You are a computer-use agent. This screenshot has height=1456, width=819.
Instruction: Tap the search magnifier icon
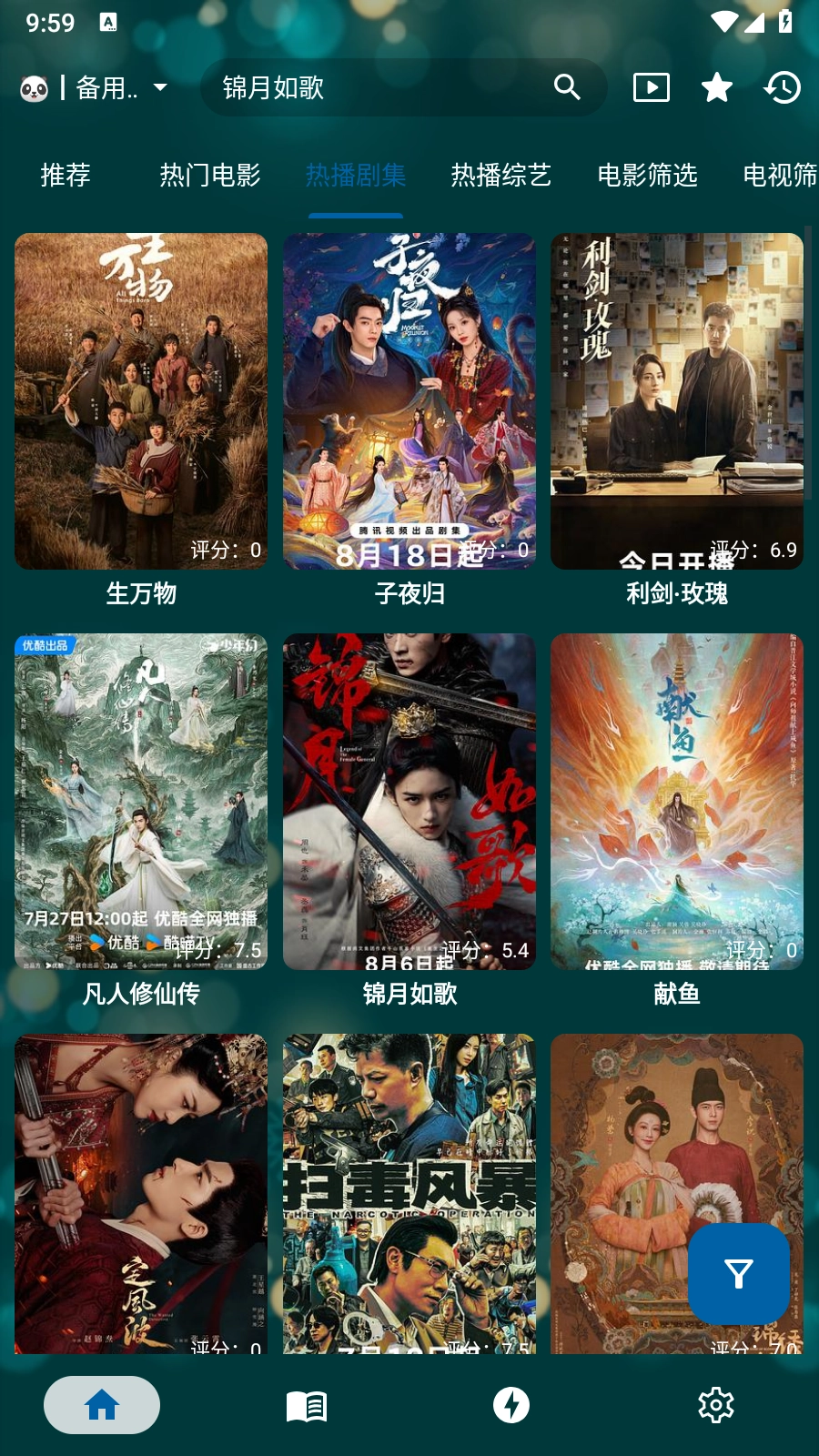tap(567, 87)
